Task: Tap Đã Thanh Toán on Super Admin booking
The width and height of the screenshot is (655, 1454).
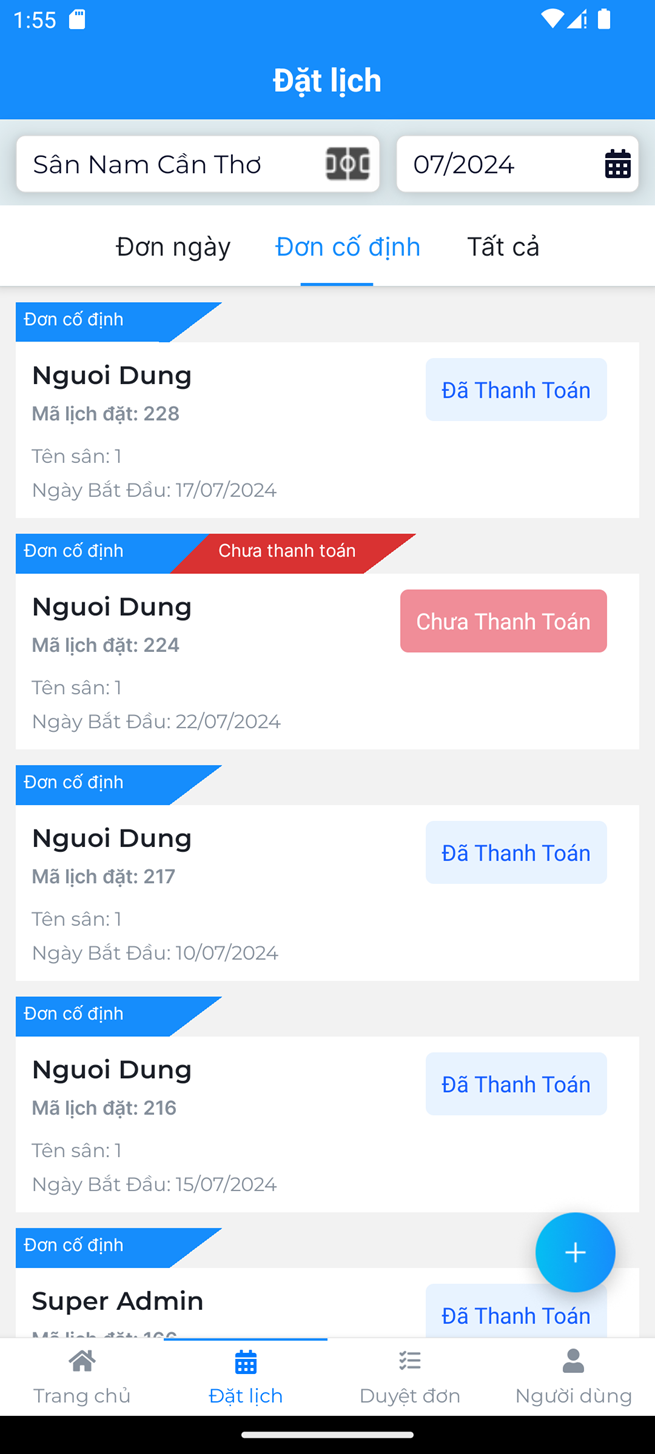Action: pyautogui.click(x=516, y=1312)
